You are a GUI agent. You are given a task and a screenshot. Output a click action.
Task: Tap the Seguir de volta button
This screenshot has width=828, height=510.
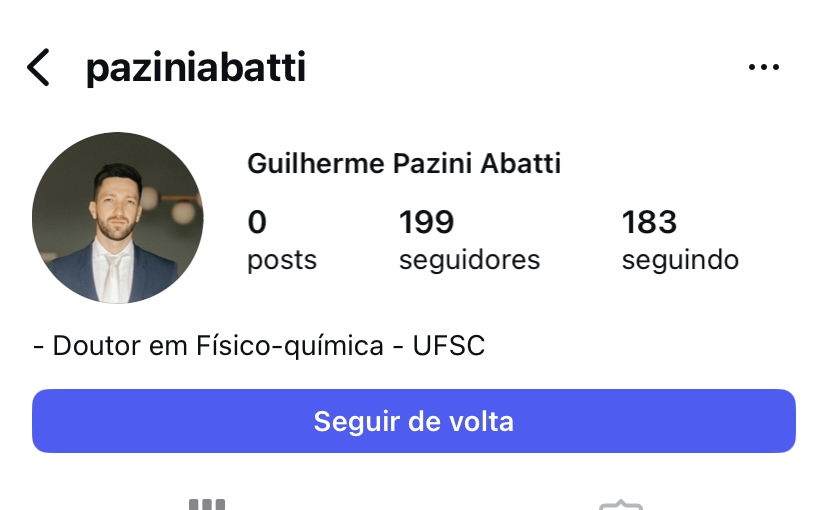(x=413, y=421)
